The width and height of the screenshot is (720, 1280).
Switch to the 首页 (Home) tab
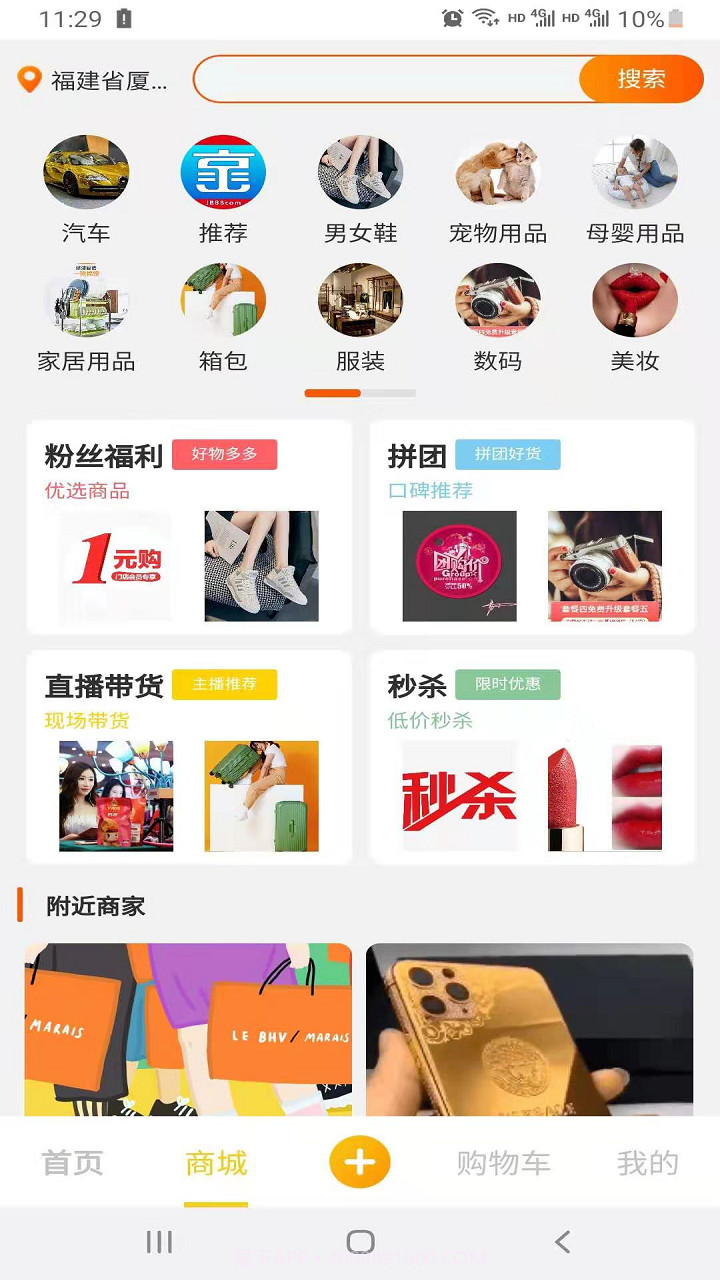pos(71,1162)
